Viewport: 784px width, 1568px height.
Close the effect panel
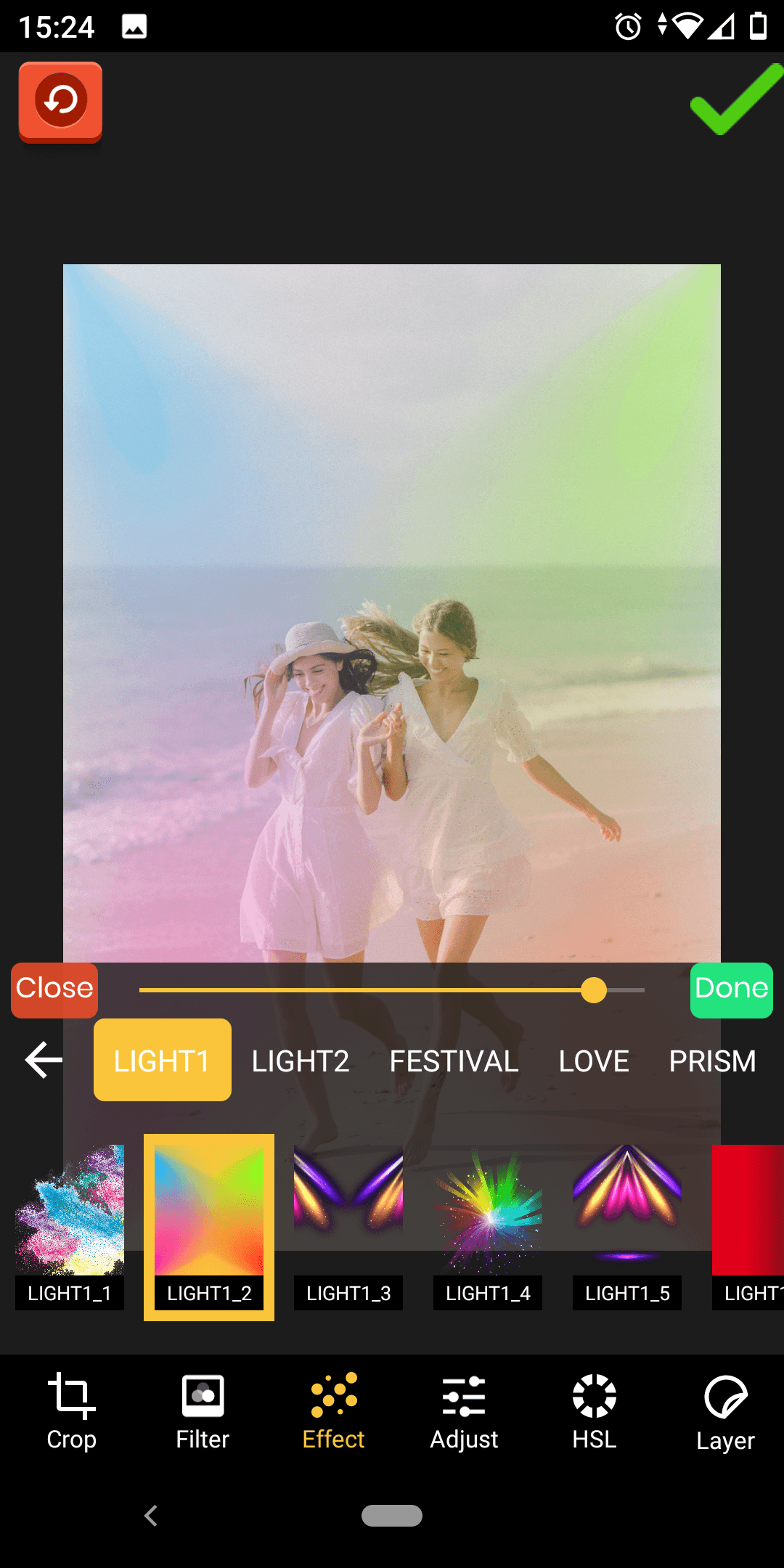coord(54,989)
